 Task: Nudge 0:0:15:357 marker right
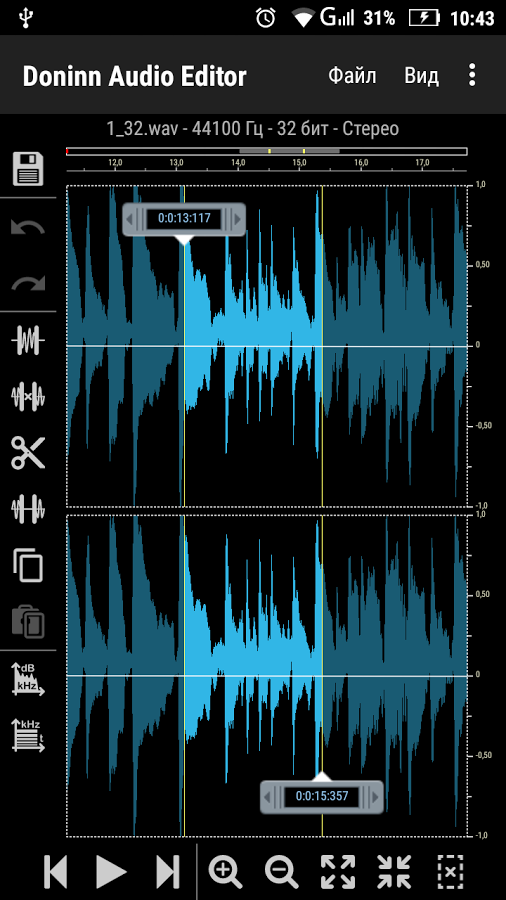[375, 797]
